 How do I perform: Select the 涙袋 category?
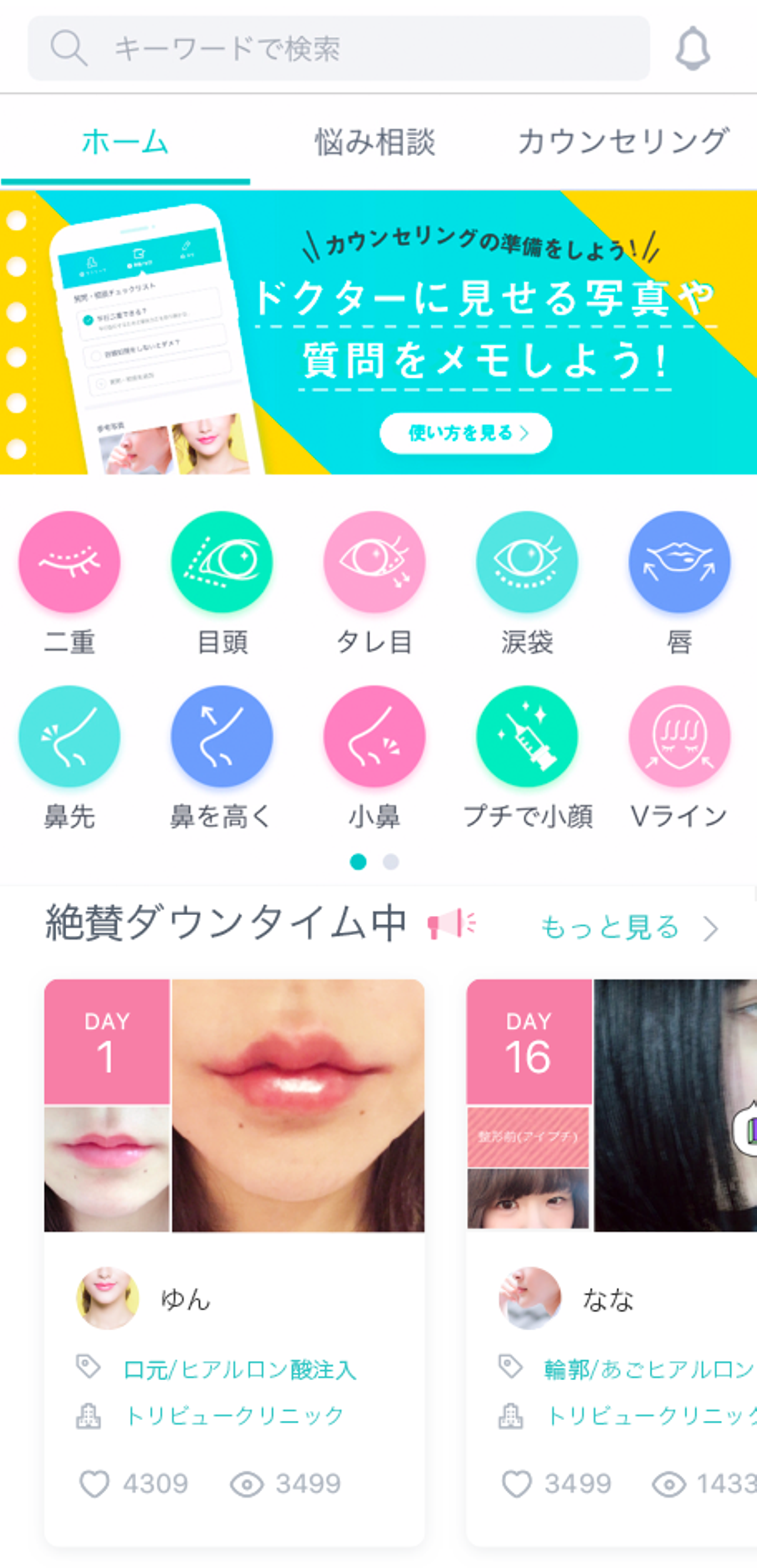(527, 562)
